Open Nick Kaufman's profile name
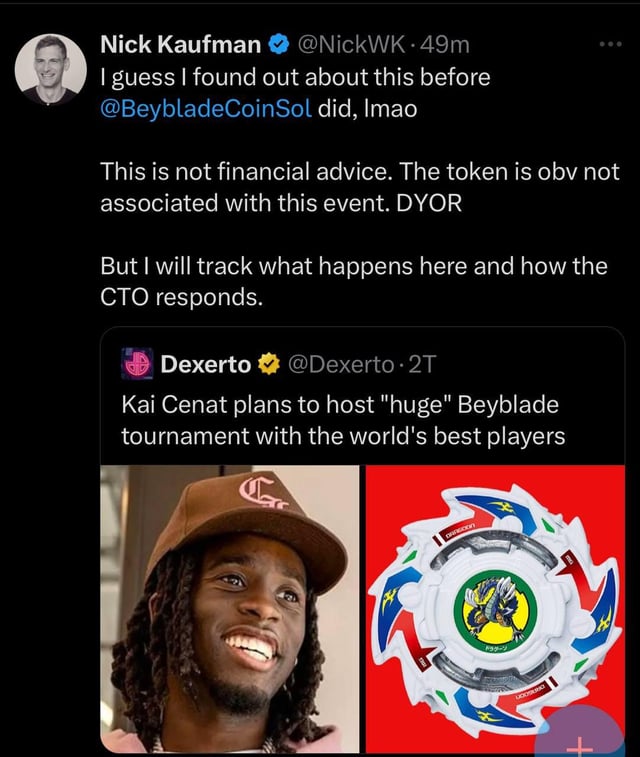 pos(182,44)
